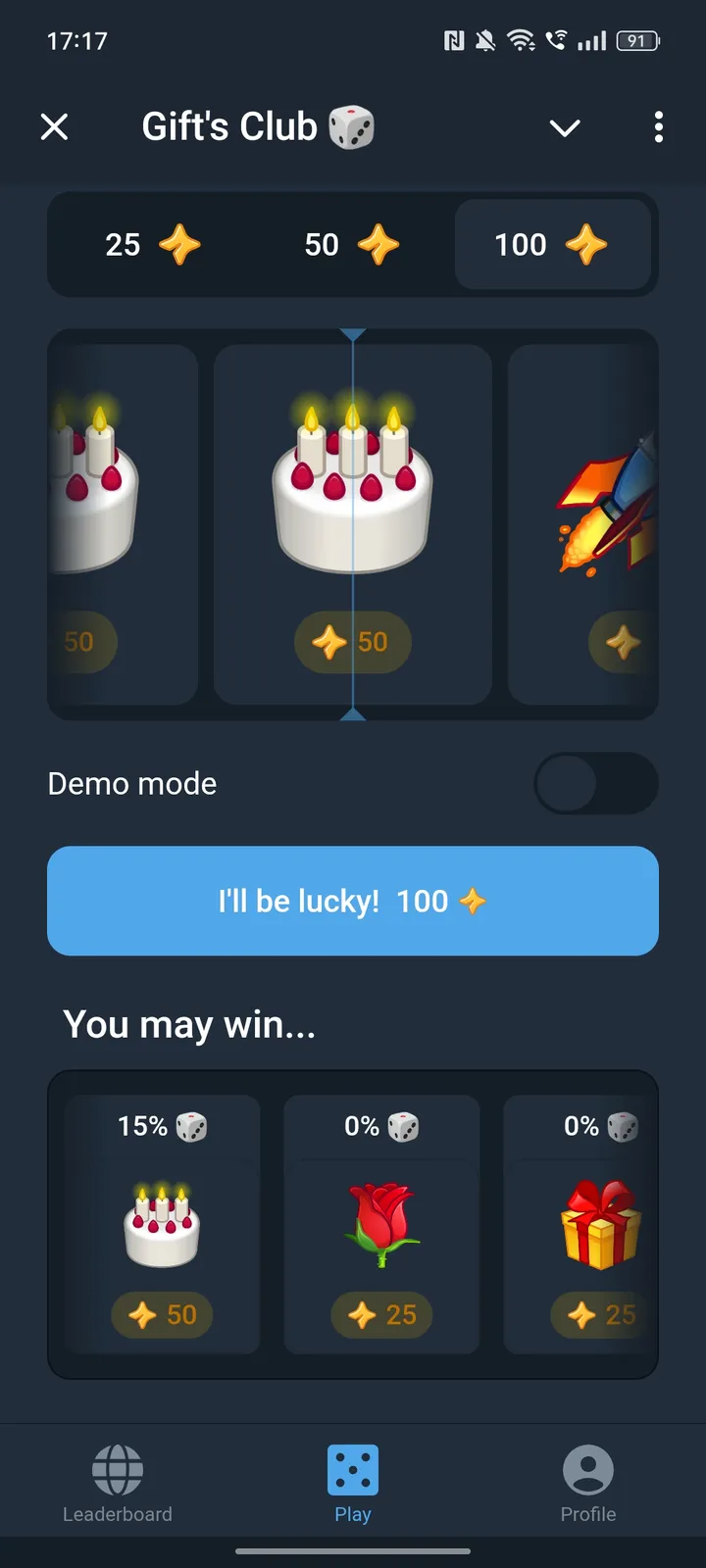
Task: Tap I'll be lucky! 100 button
Action: [x=353, y=901]
